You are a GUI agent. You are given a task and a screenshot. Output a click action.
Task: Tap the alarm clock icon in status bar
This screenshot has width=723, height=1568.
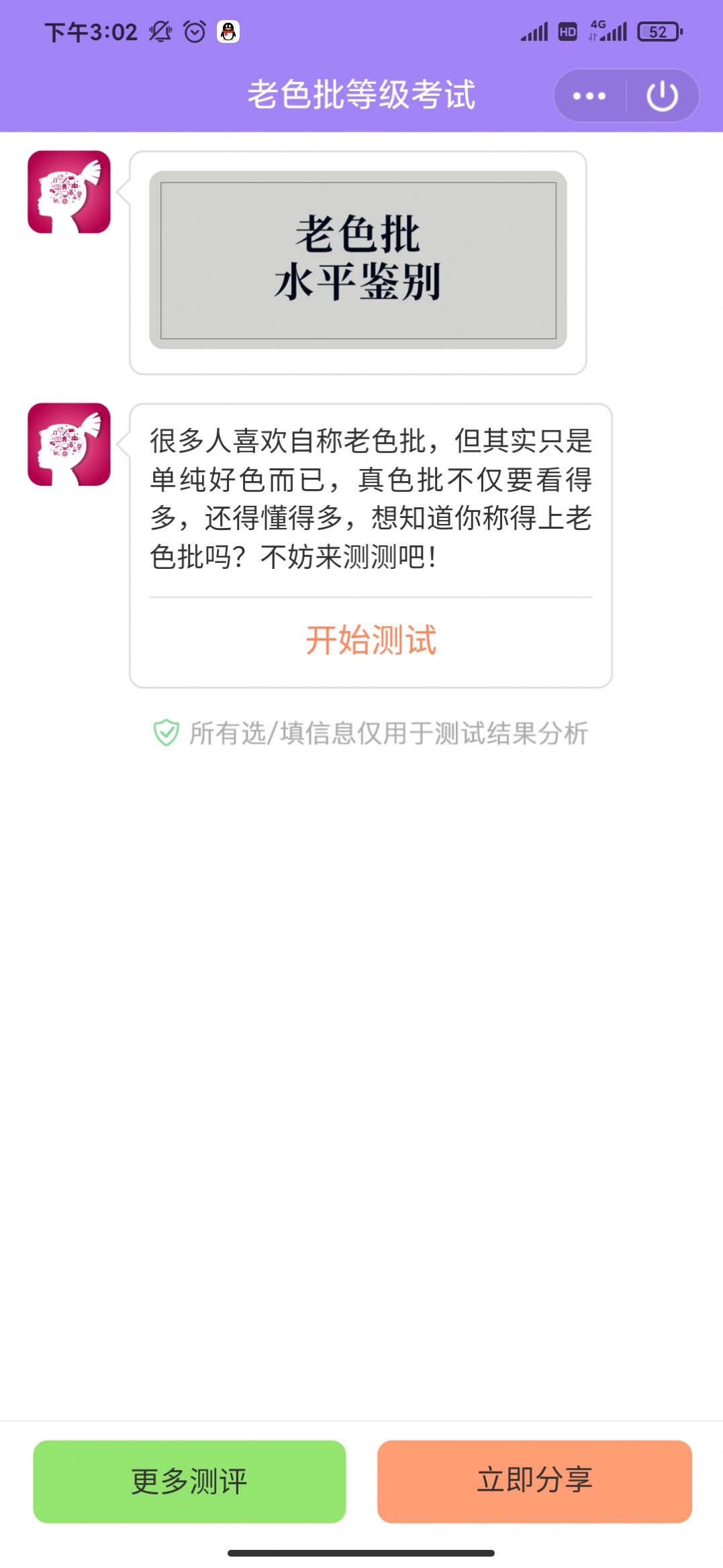pyautogui.click(x=193, y=31)
